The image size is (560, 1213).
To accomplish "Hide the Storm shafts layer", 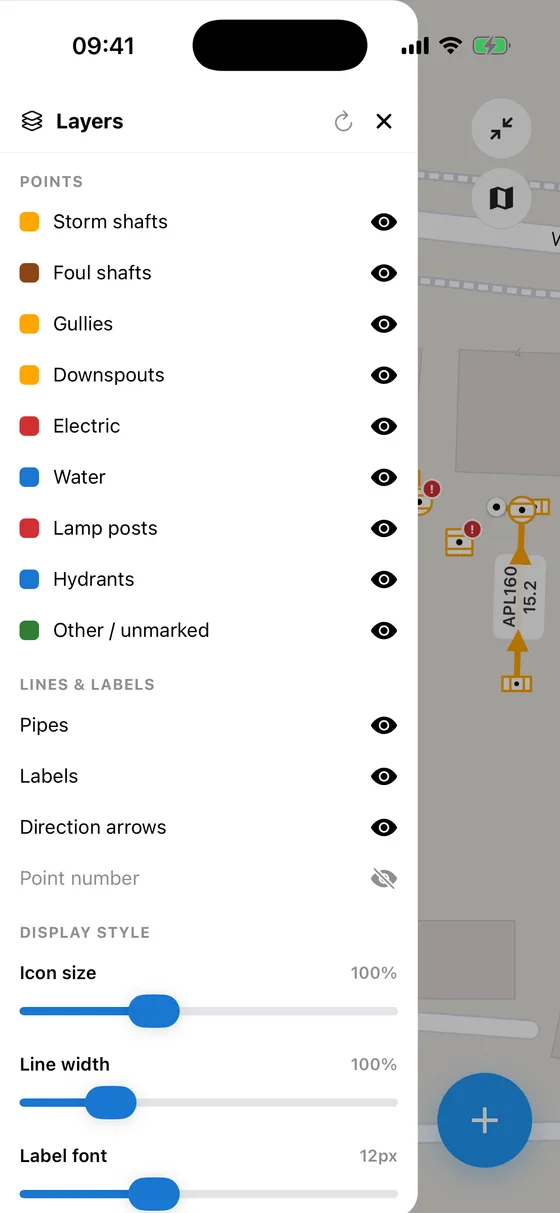I will click(384, 222).
